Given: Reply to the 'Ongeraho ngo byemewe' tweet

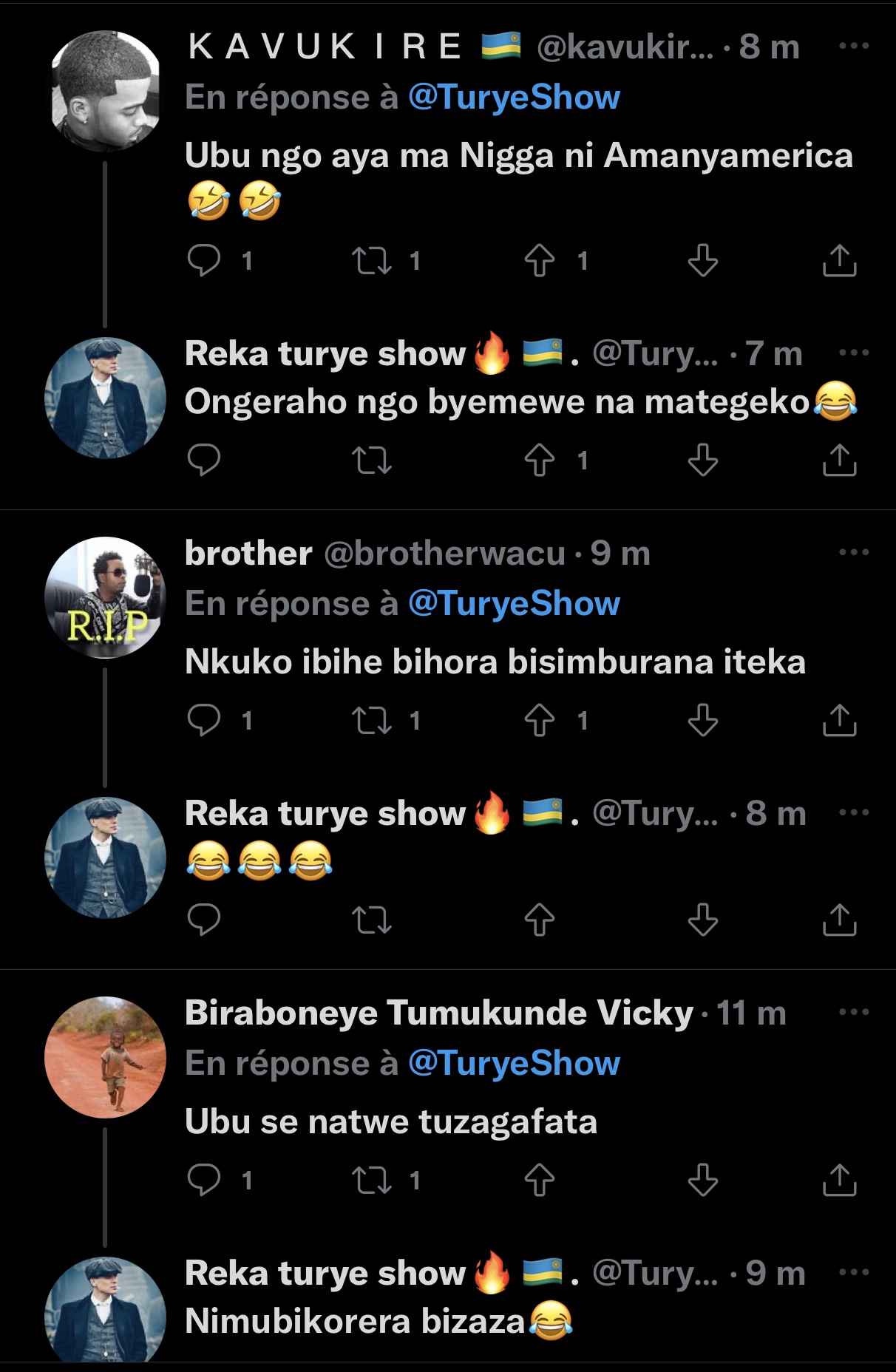Looking at the screenshot, I should tap(204, 460).
